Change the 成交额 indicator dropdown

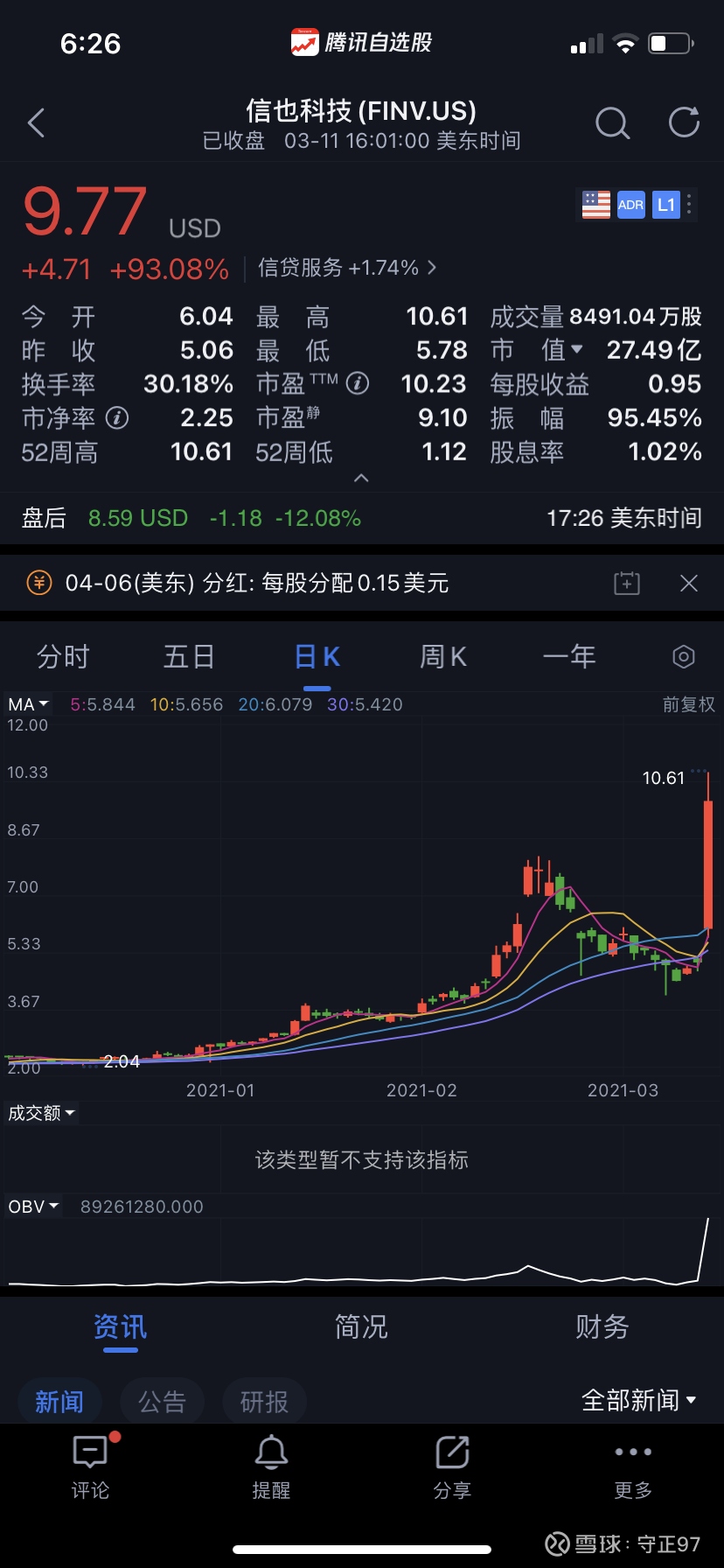pyautogui.click(x=41, y=1113)
